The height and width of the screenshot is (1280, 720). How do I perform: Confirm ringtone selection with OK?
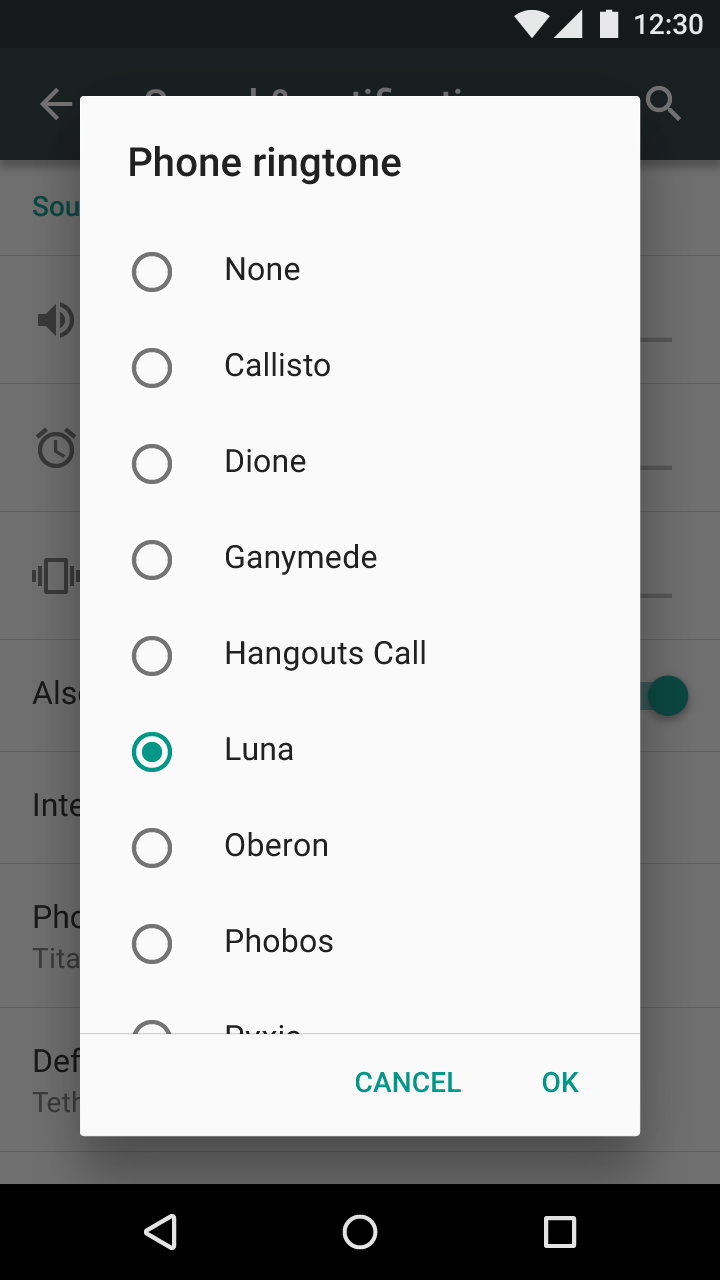560,1082
